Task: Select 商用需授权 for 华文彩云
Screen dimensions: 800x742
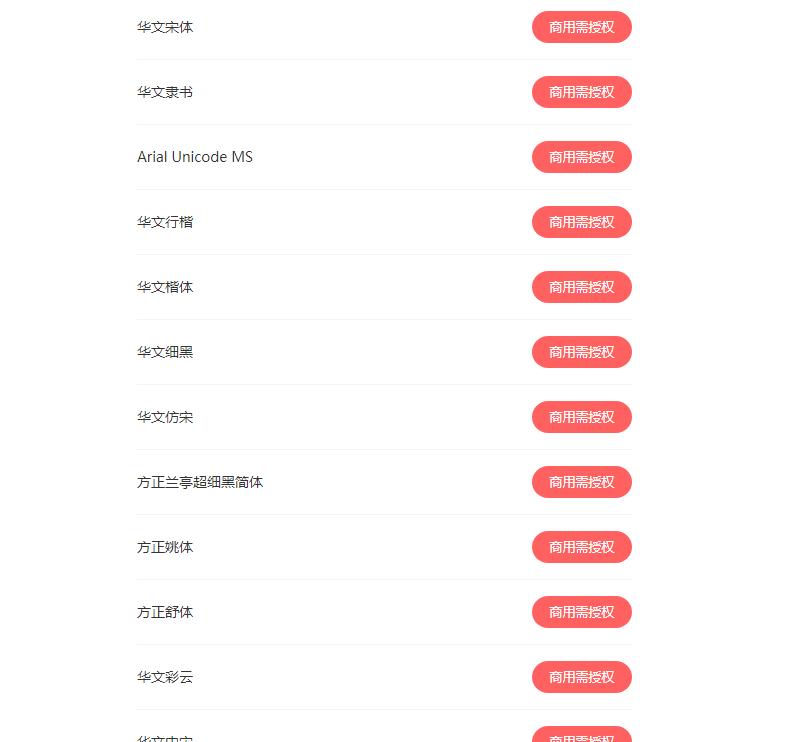Action: pyautogui.click(x=581, y=677)
